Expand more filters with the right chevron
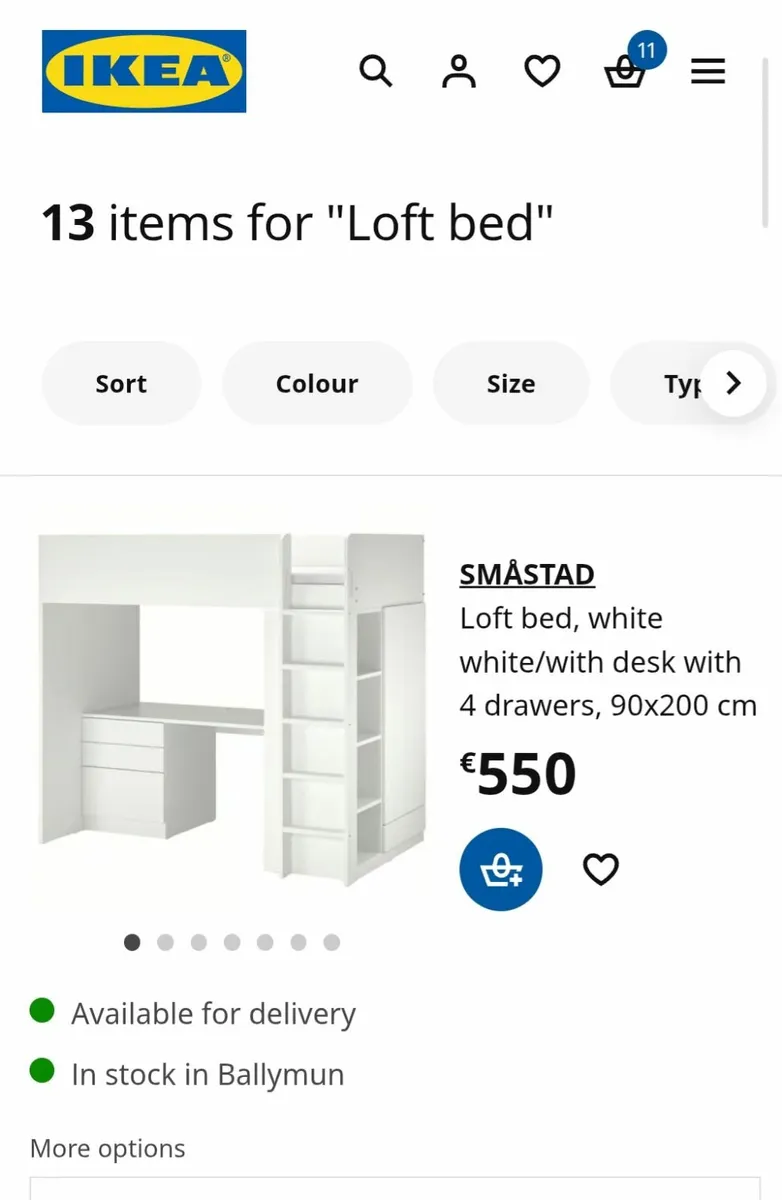This screenshot has width=782, height=1200. [x=733, y=383]
